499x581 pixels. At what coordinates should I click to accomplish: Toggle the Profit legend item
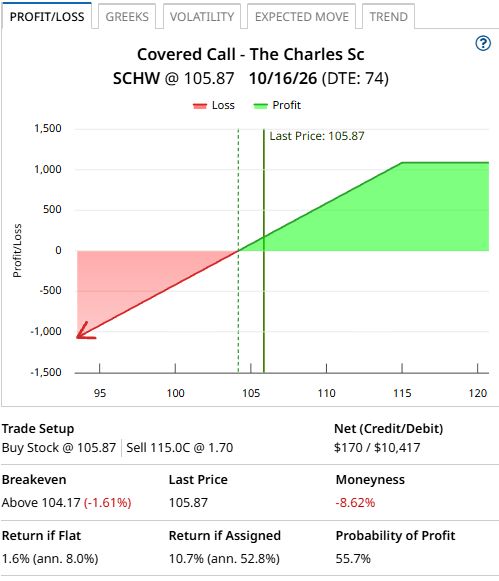277,105
